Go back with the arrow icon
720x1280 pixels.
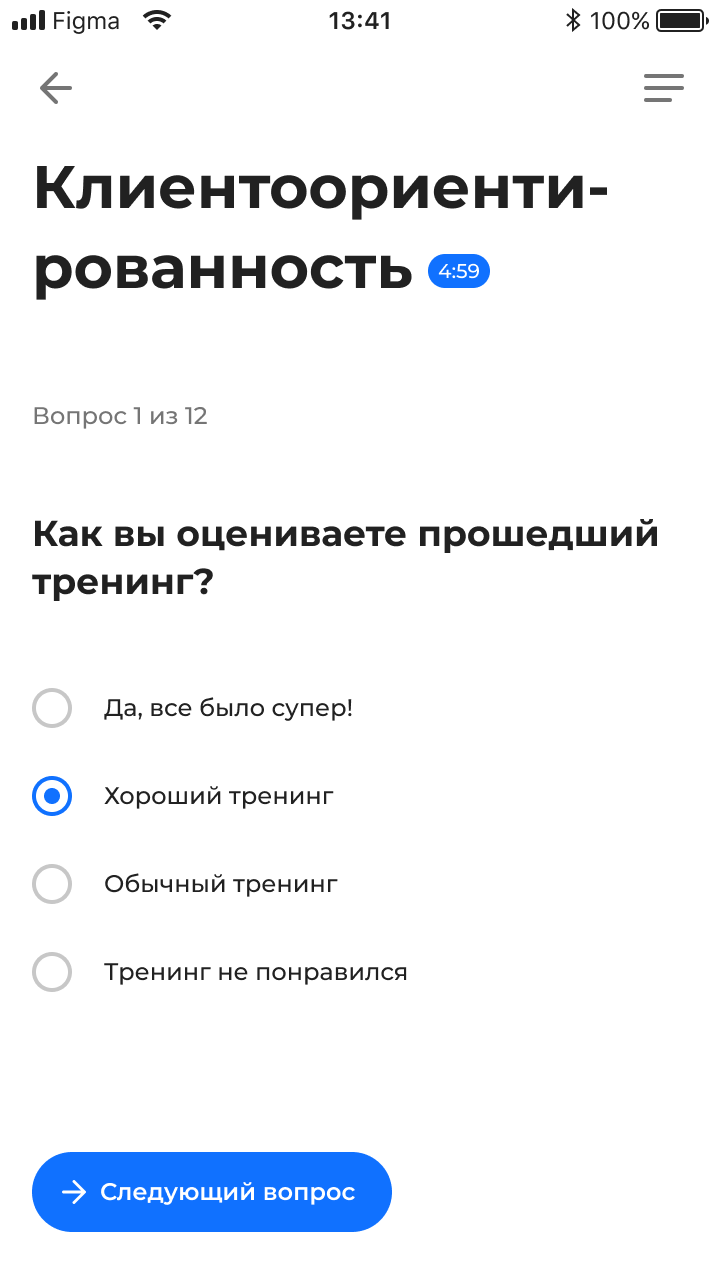pyautogui.click(x=56, y=89)
